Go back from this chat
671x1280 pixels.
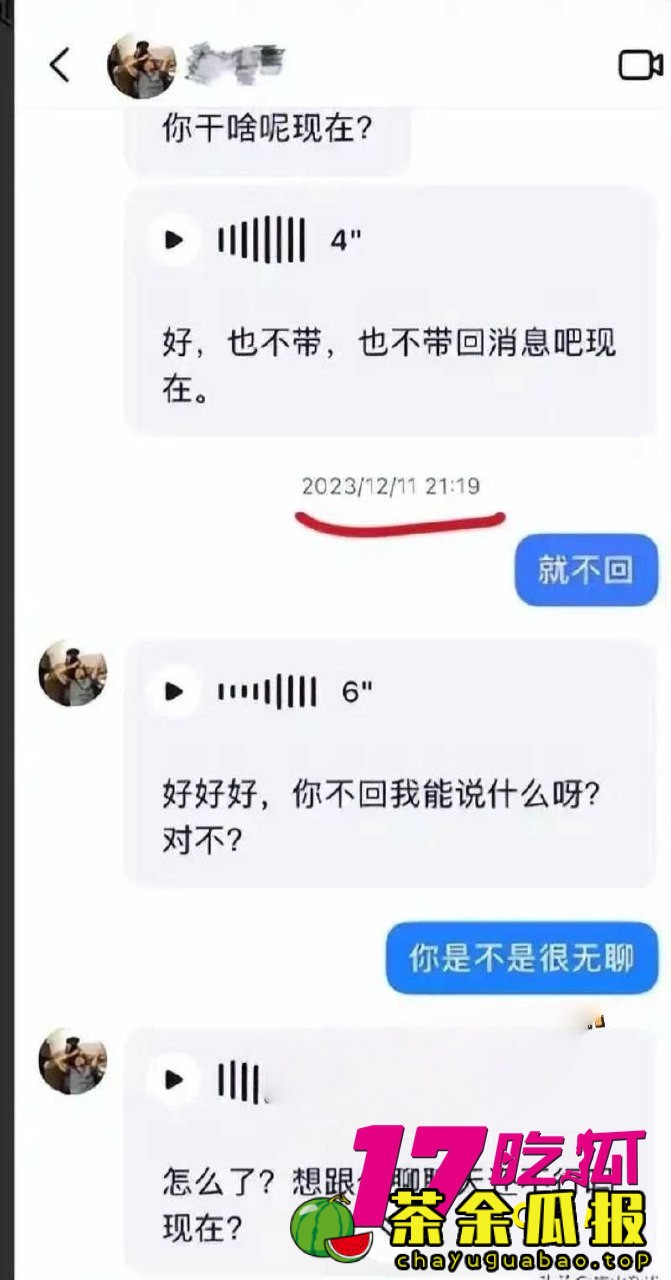point(60,66)
